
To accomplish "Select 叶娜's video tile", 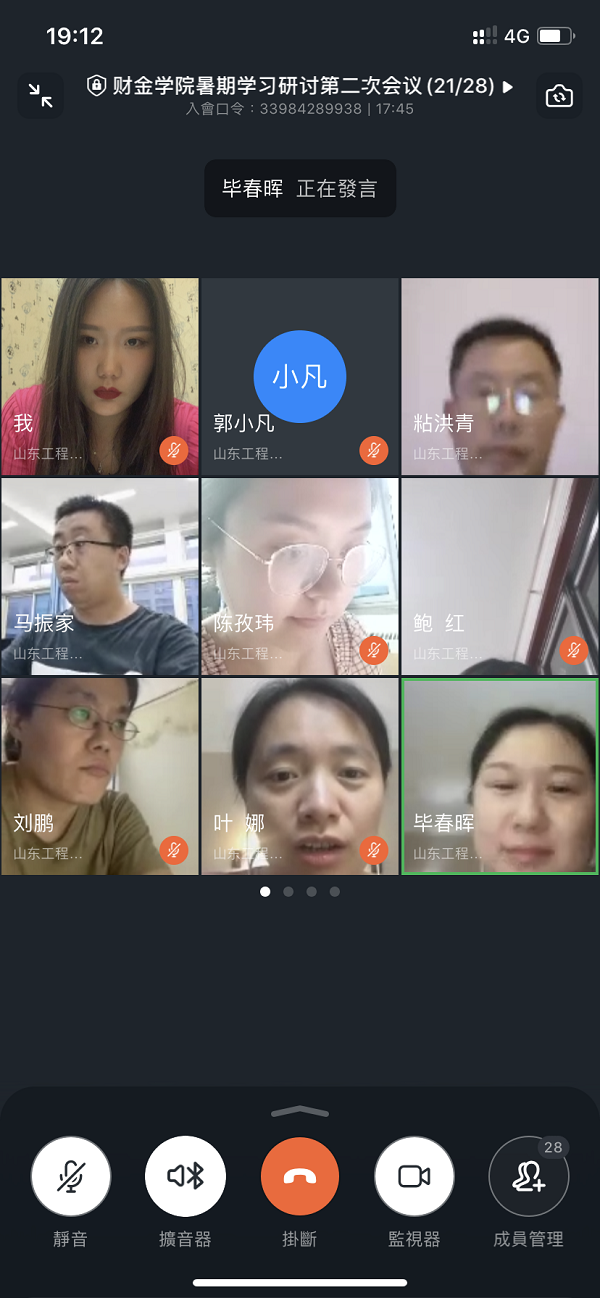I will tap(300, 777).
